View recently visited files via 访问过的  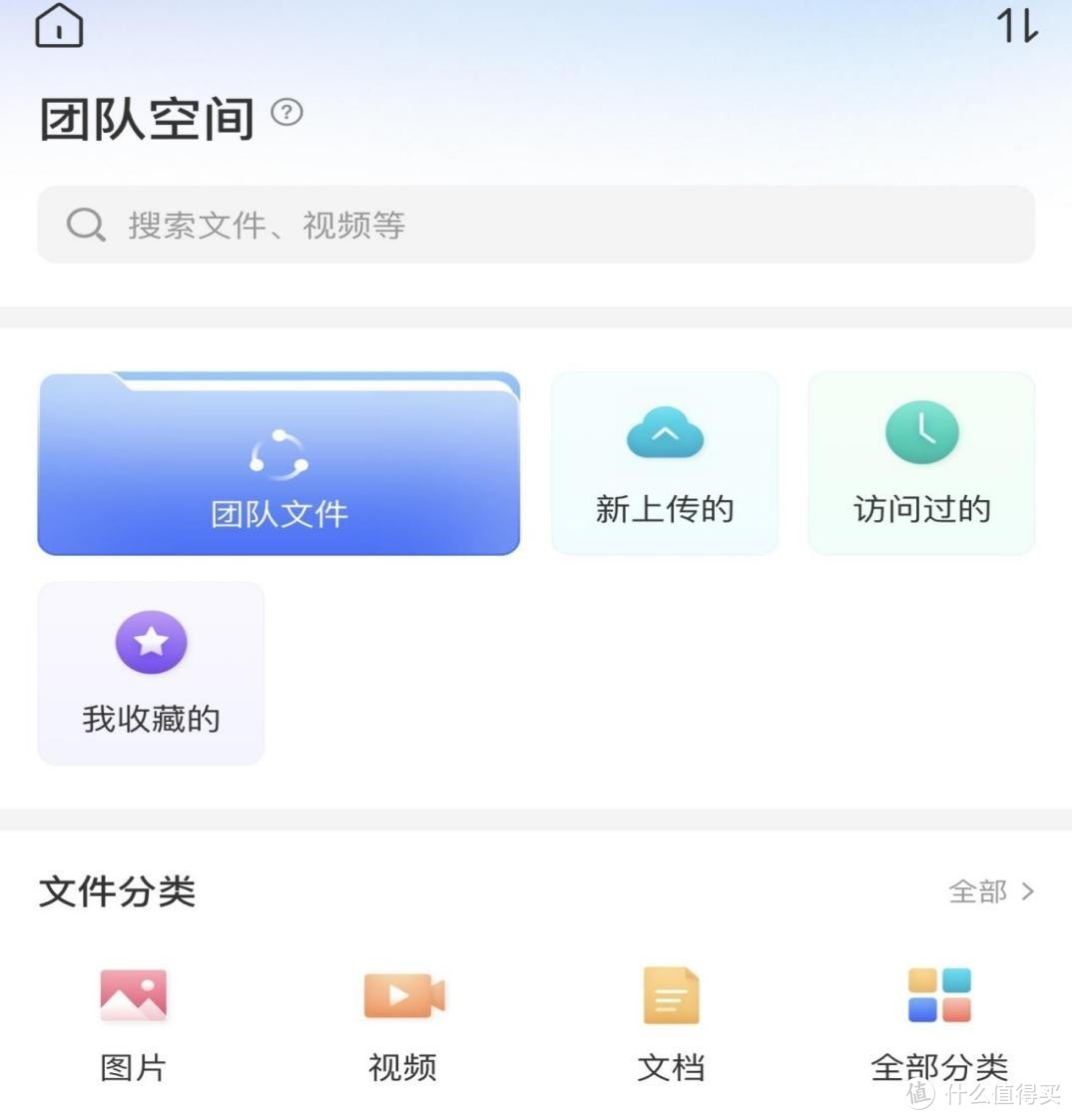pos(921,508)
